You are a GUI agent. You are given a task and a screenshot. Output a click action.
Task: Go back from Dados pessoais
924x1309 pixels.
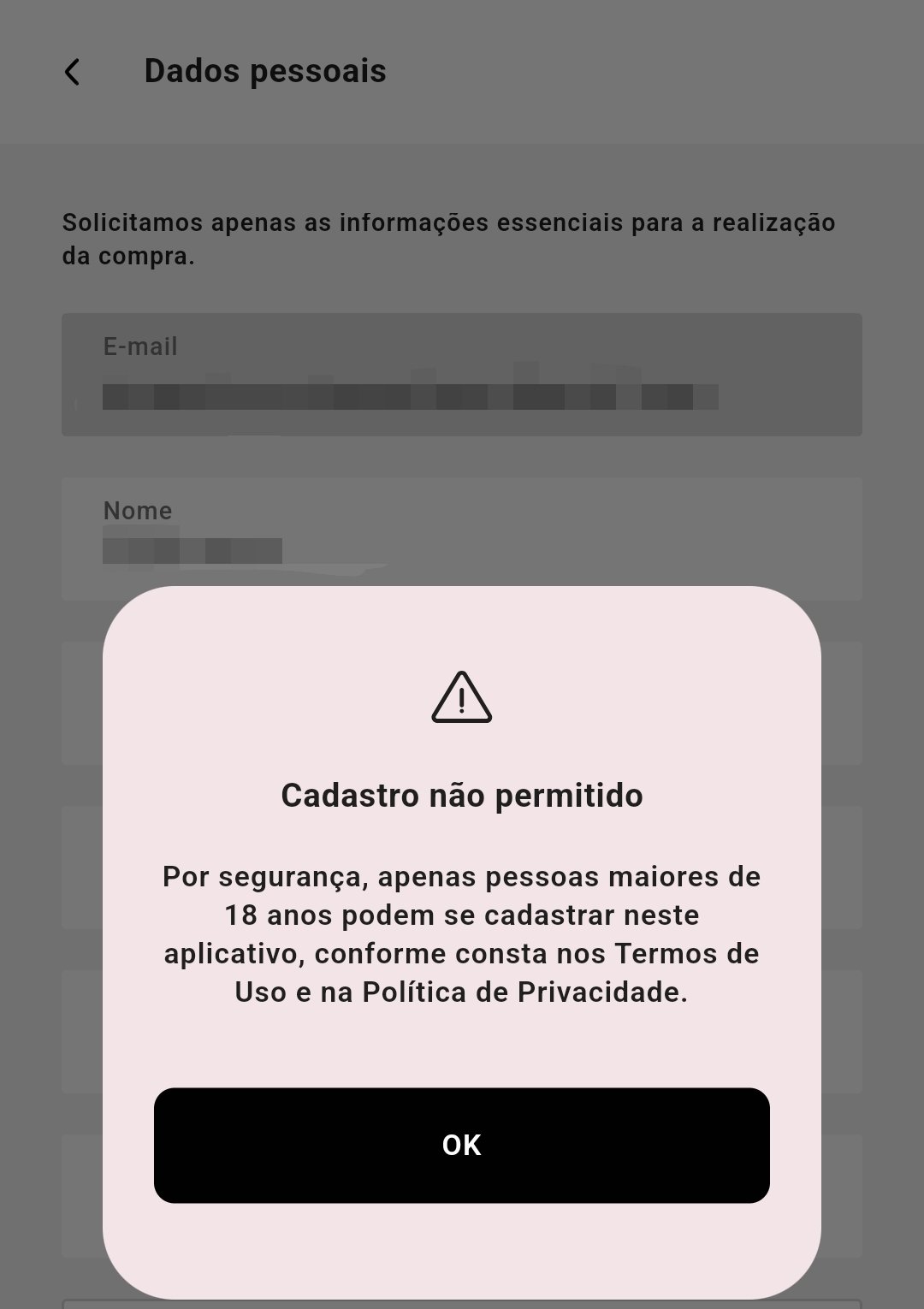(73, 72)
